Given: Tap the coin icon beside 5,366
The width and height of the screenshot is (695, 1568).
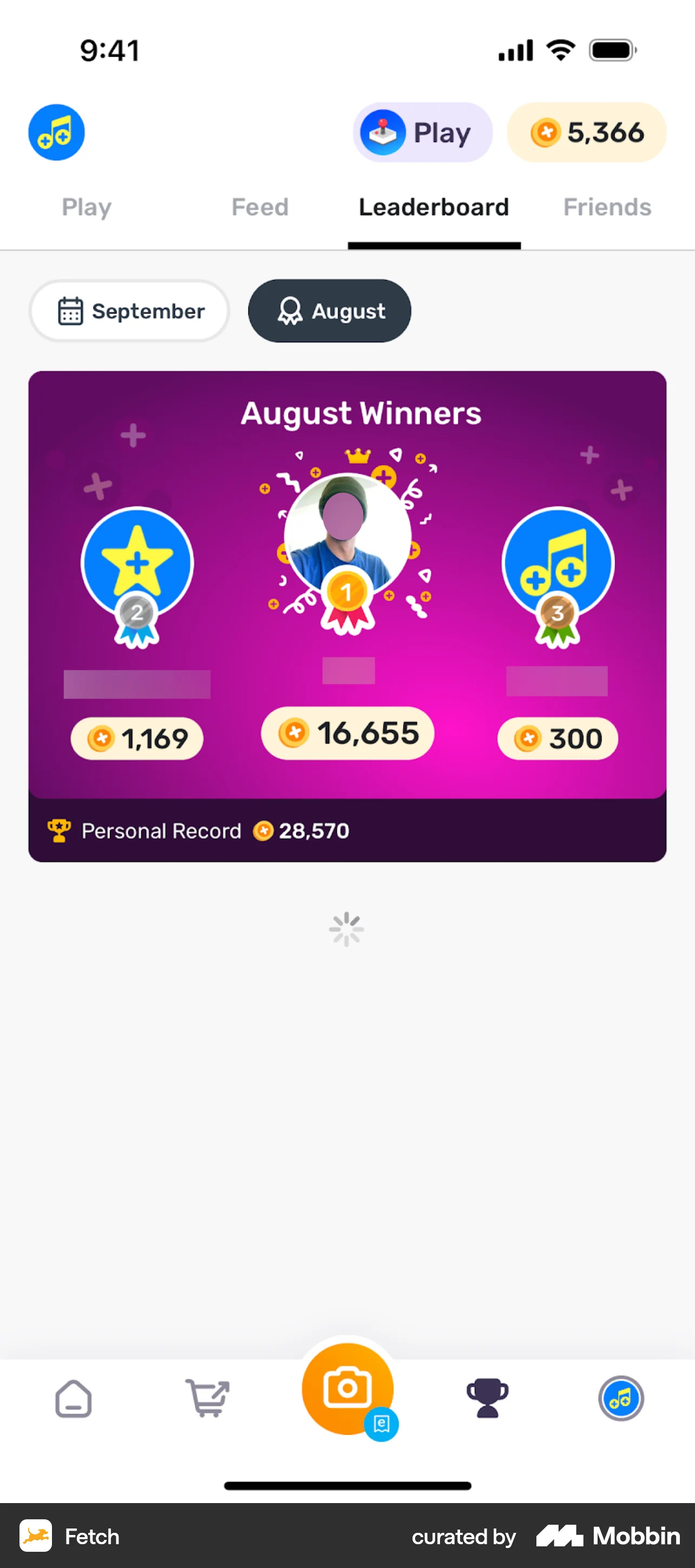Looking at the screenshot, I should pyautogui.click(x=547, y=132).
